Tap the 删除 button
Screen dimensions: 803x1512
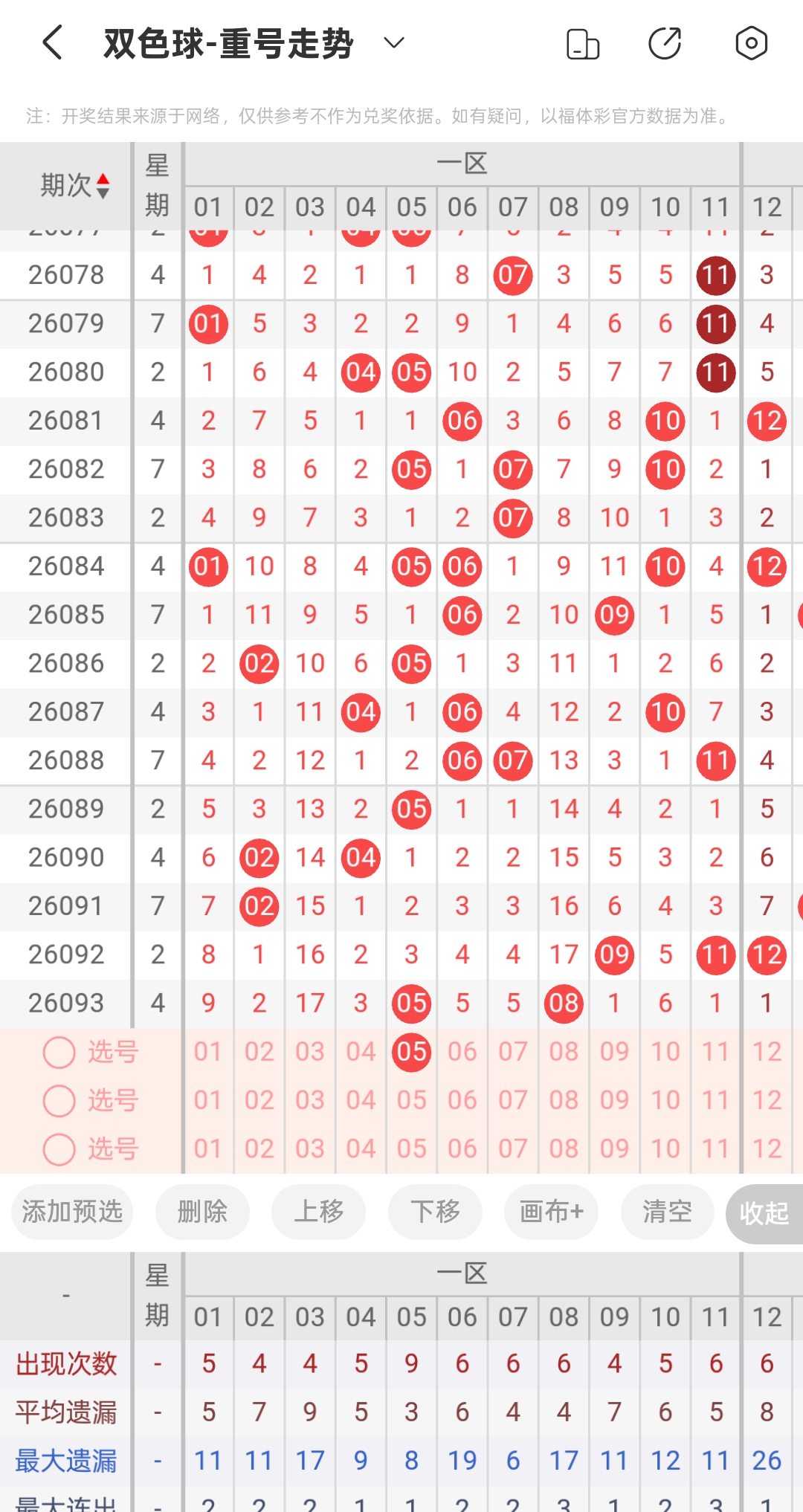(202, 1212)
